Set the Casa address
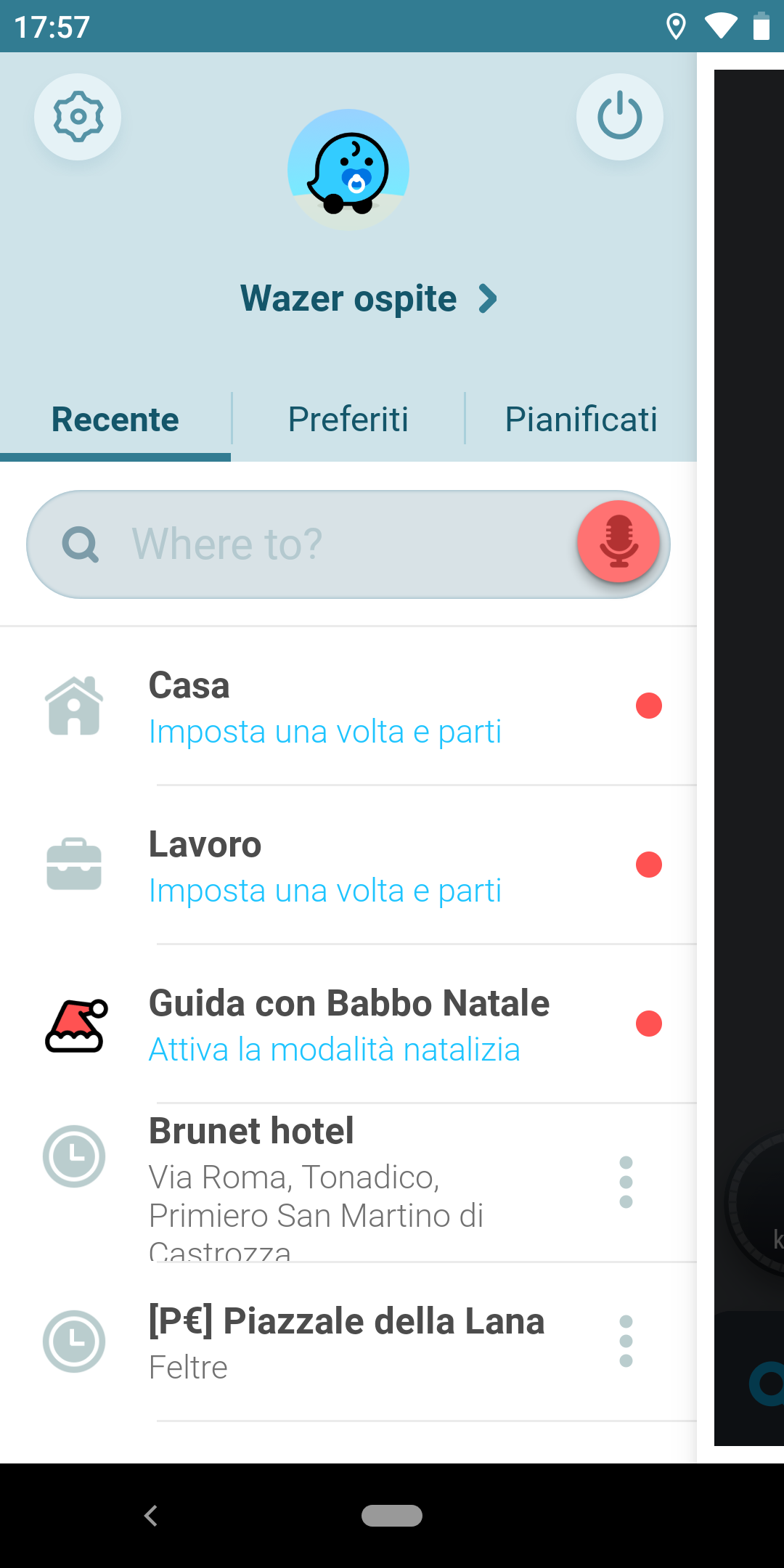 coord(348,706)
